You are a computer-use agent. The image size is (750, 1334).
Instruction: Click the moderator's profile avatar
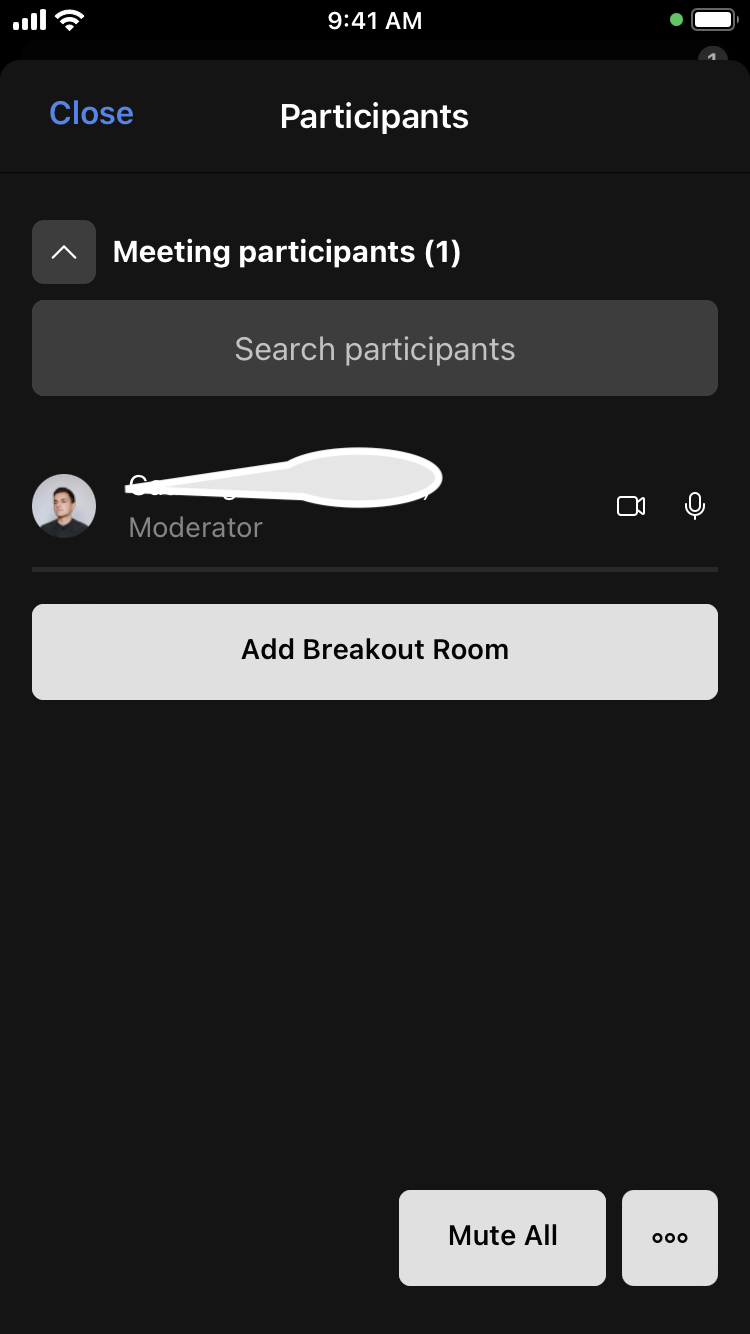(x=64, y=506)
